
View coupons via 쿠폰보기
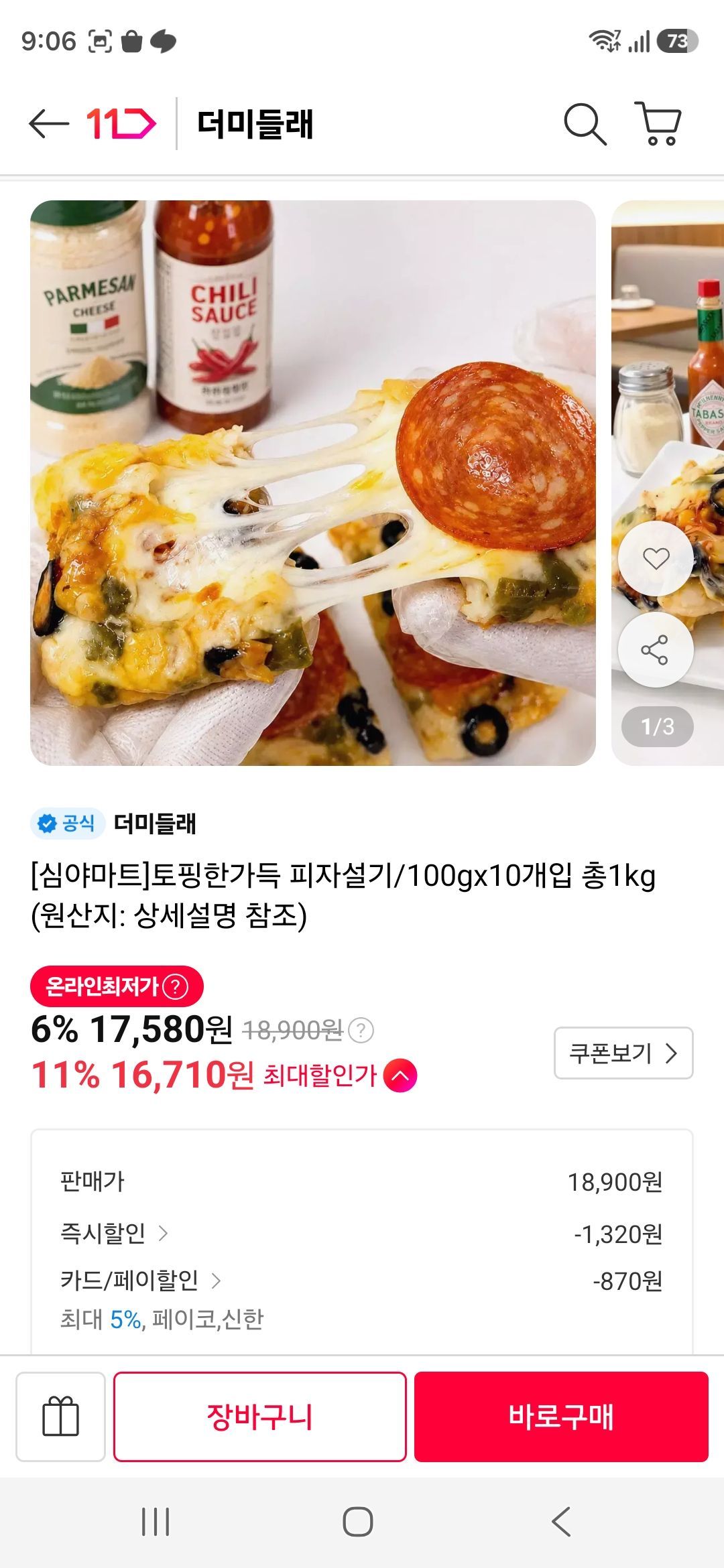pyautogui.click(x=623, y=1053)
